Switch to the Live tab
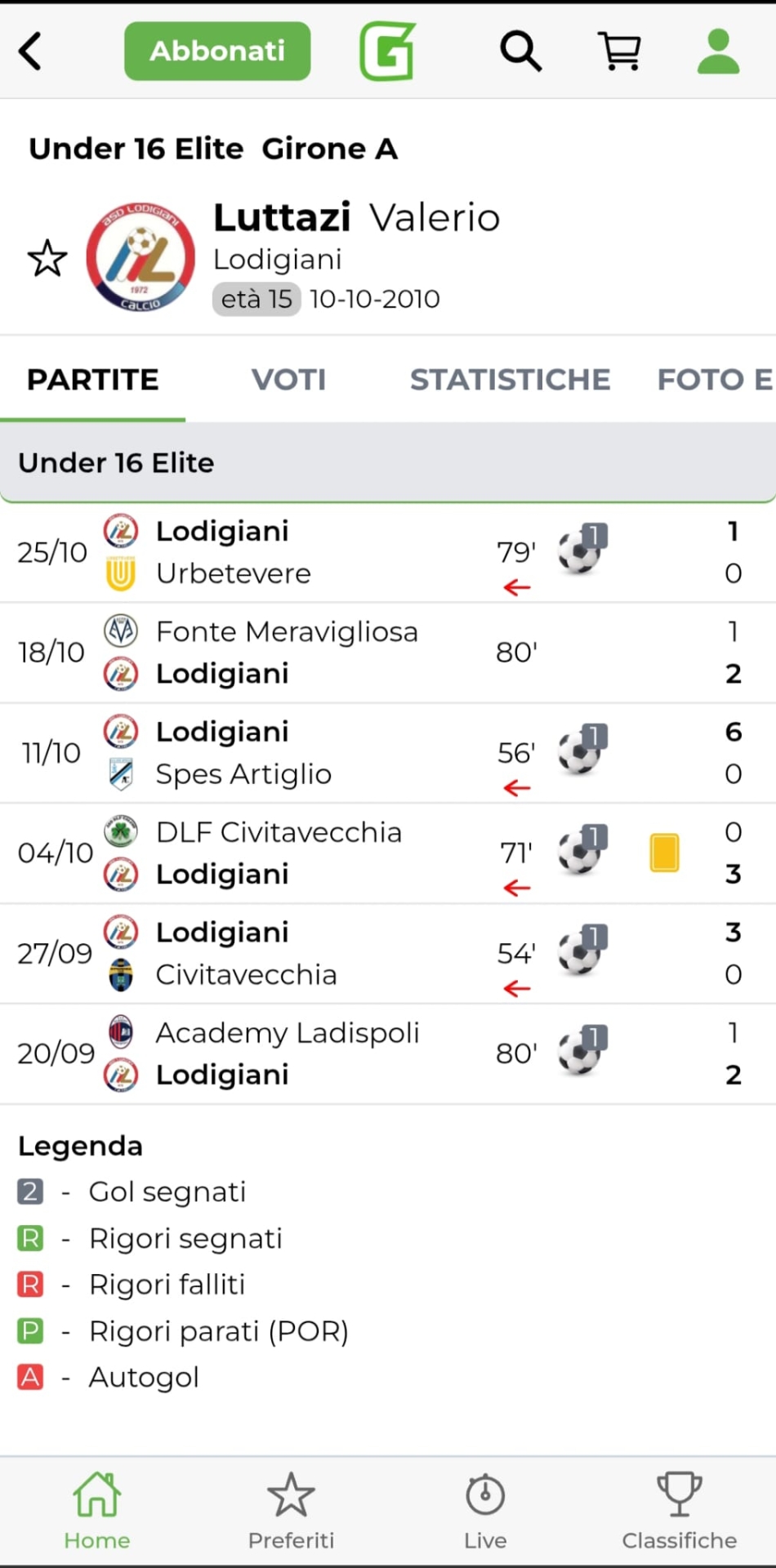The width and height of the screenshot is (776, 1568). [485, 1511]
